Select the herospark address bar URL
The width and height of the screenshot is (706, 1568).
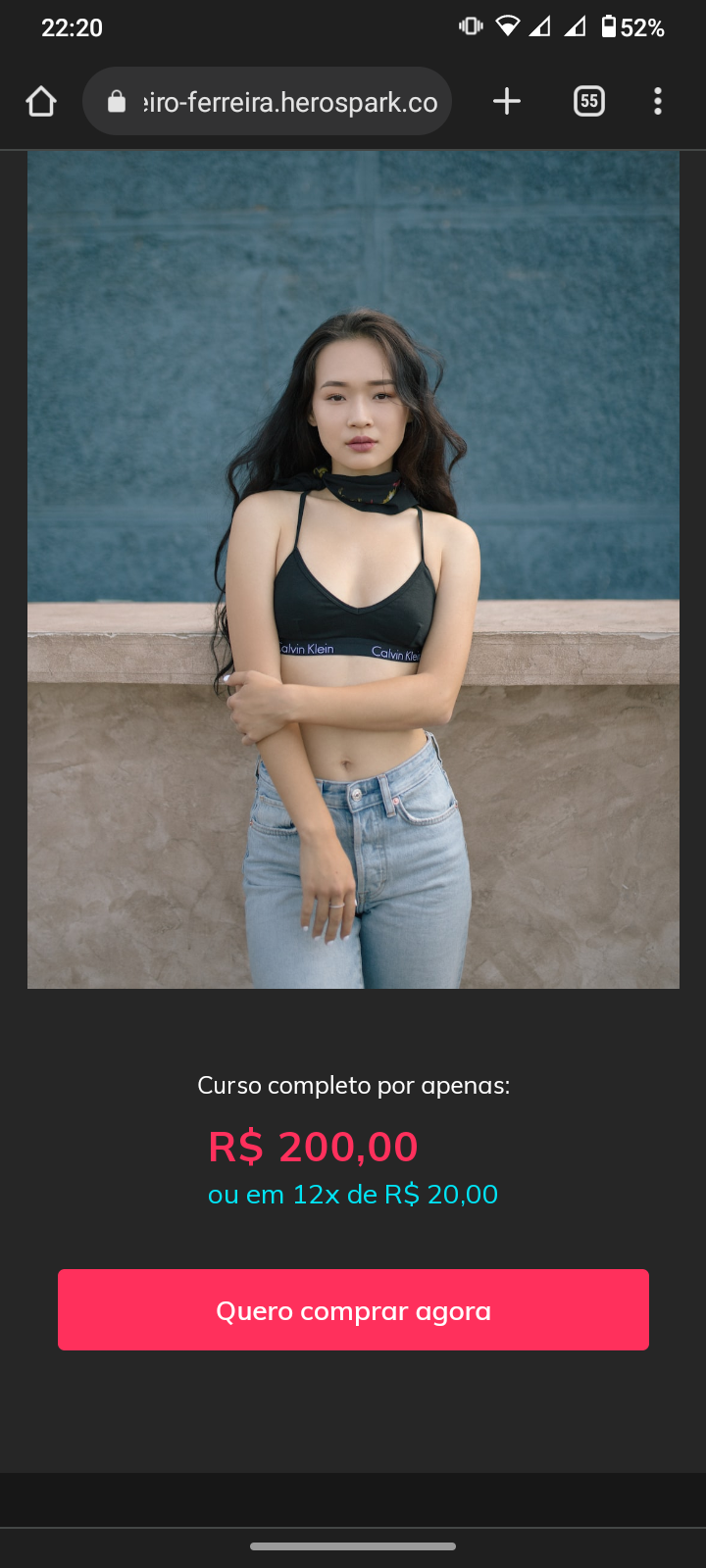click(289, 100)
